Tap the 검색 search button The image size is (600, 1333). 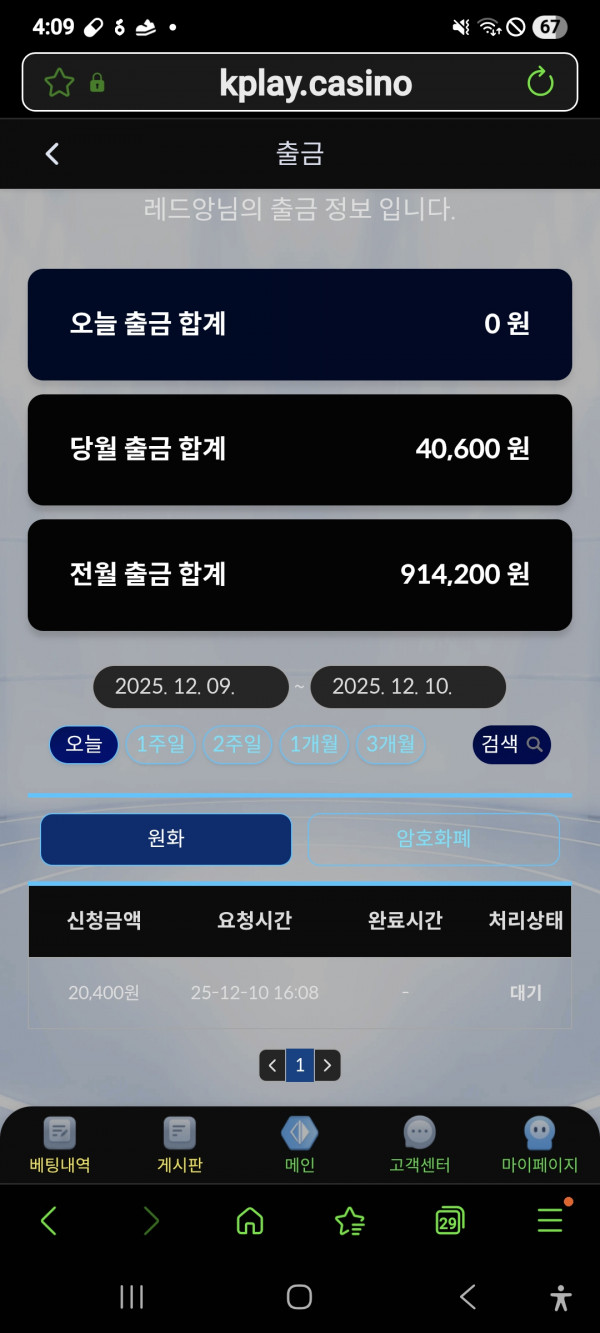click(511, 745)
